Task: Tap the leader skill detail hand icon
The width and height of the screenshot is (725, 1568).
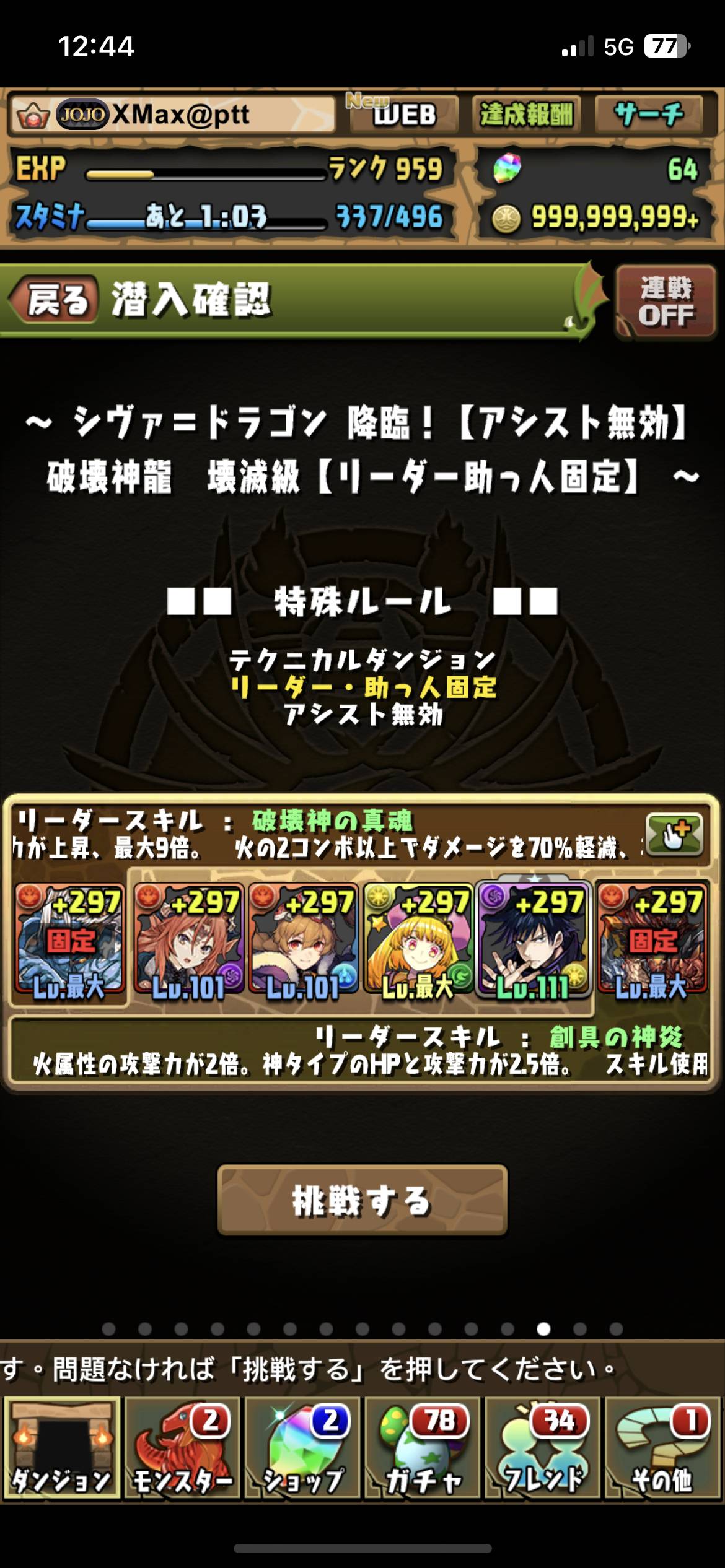Action: 674,834
